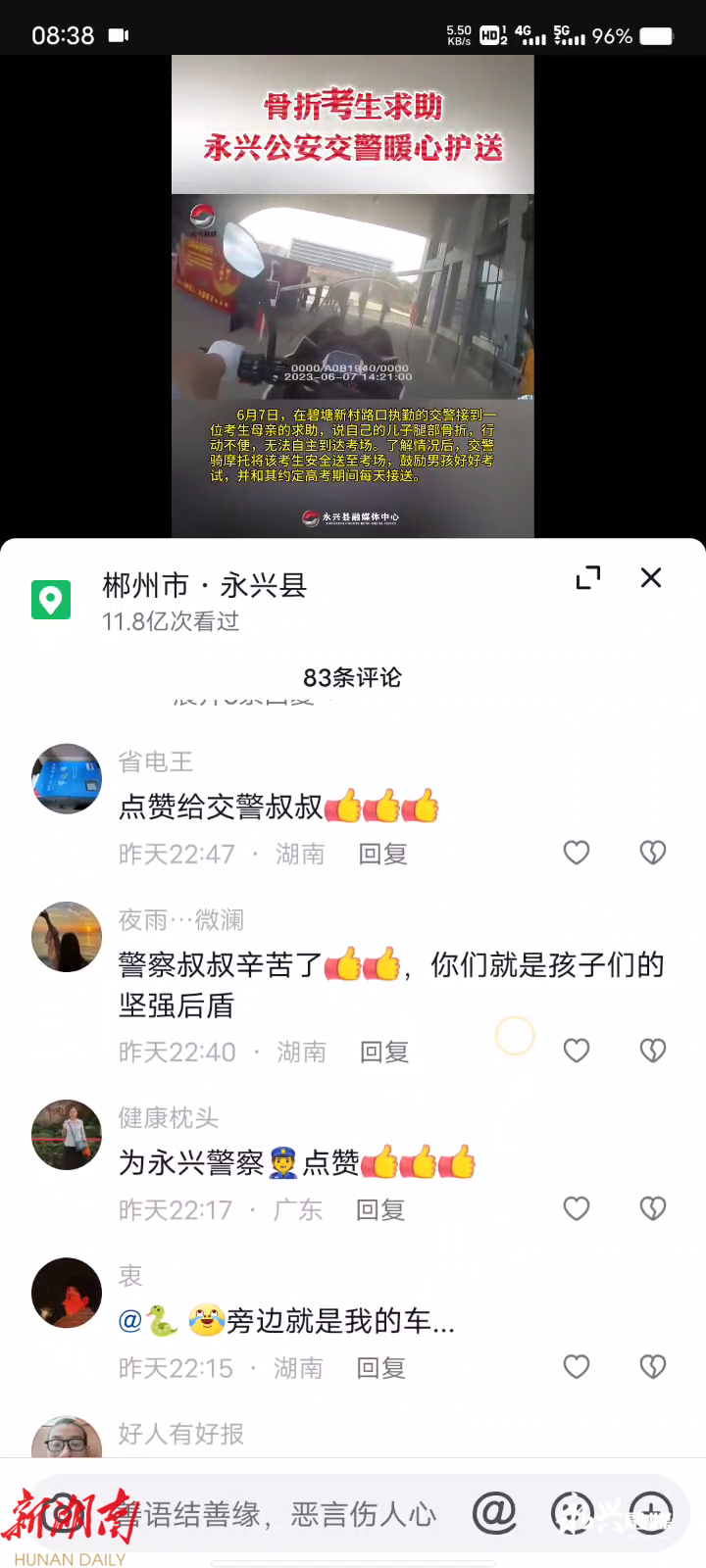Viewport: 706px width, 1568px height.
Task: Reply to 健康枕头's comment
Action: 380,1210
